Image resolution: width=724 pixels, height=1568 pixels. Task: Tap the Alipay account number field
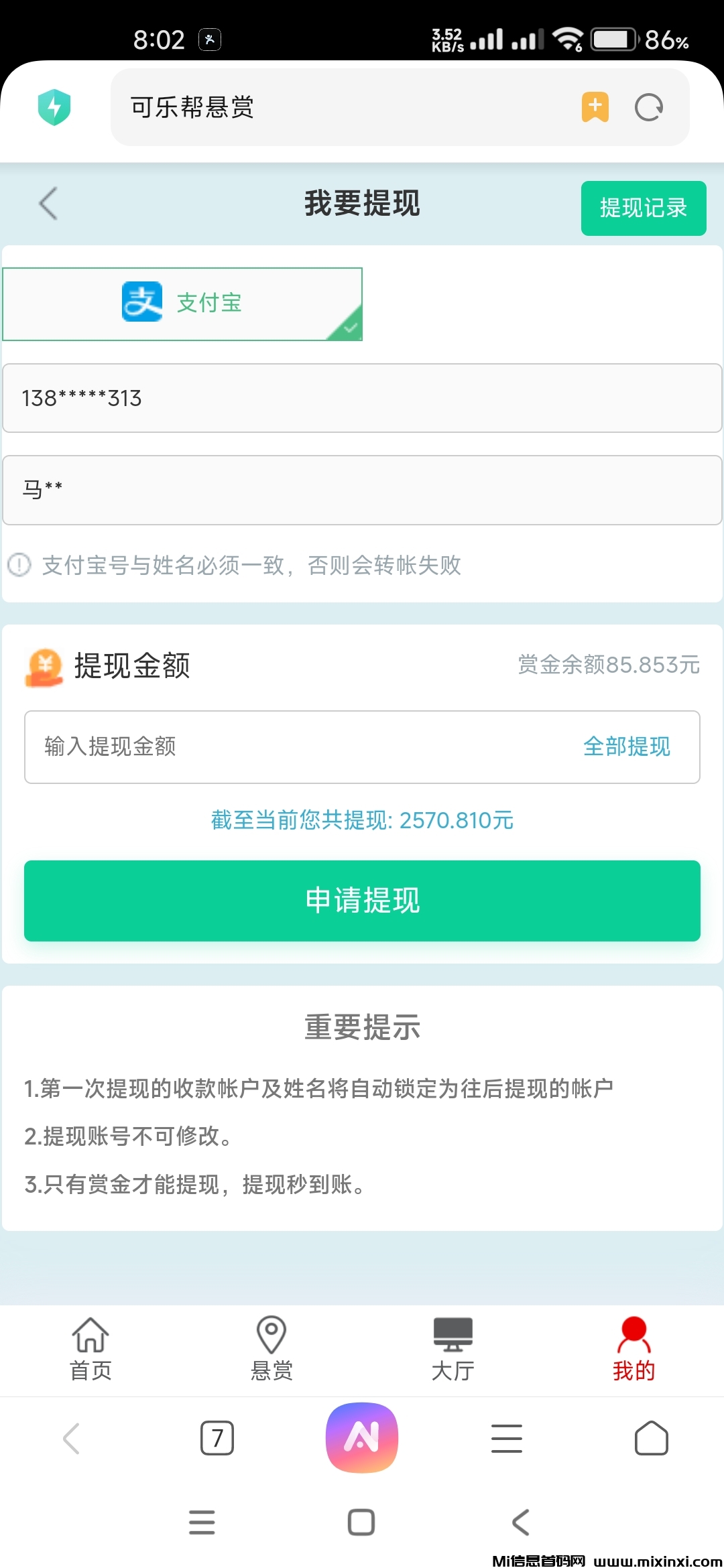pyautogui.click(x=362, y=398)
